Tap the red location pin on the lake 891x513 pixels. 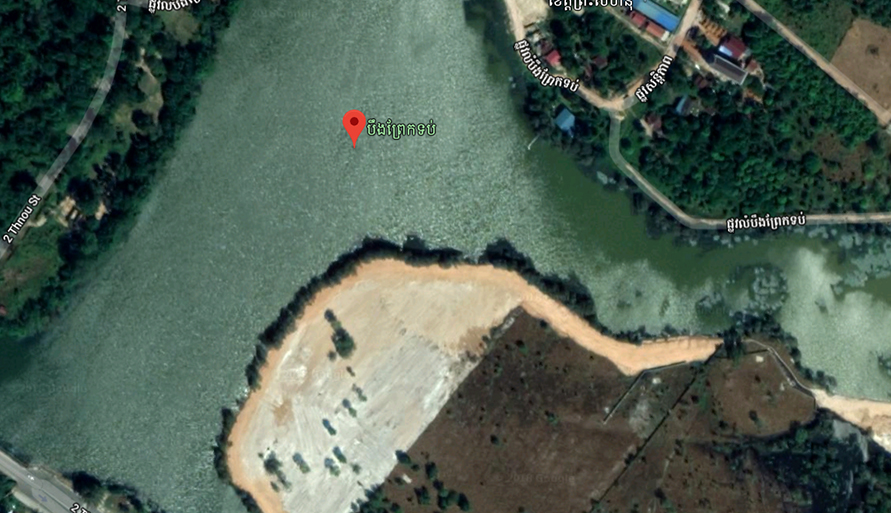coord(354,126)
